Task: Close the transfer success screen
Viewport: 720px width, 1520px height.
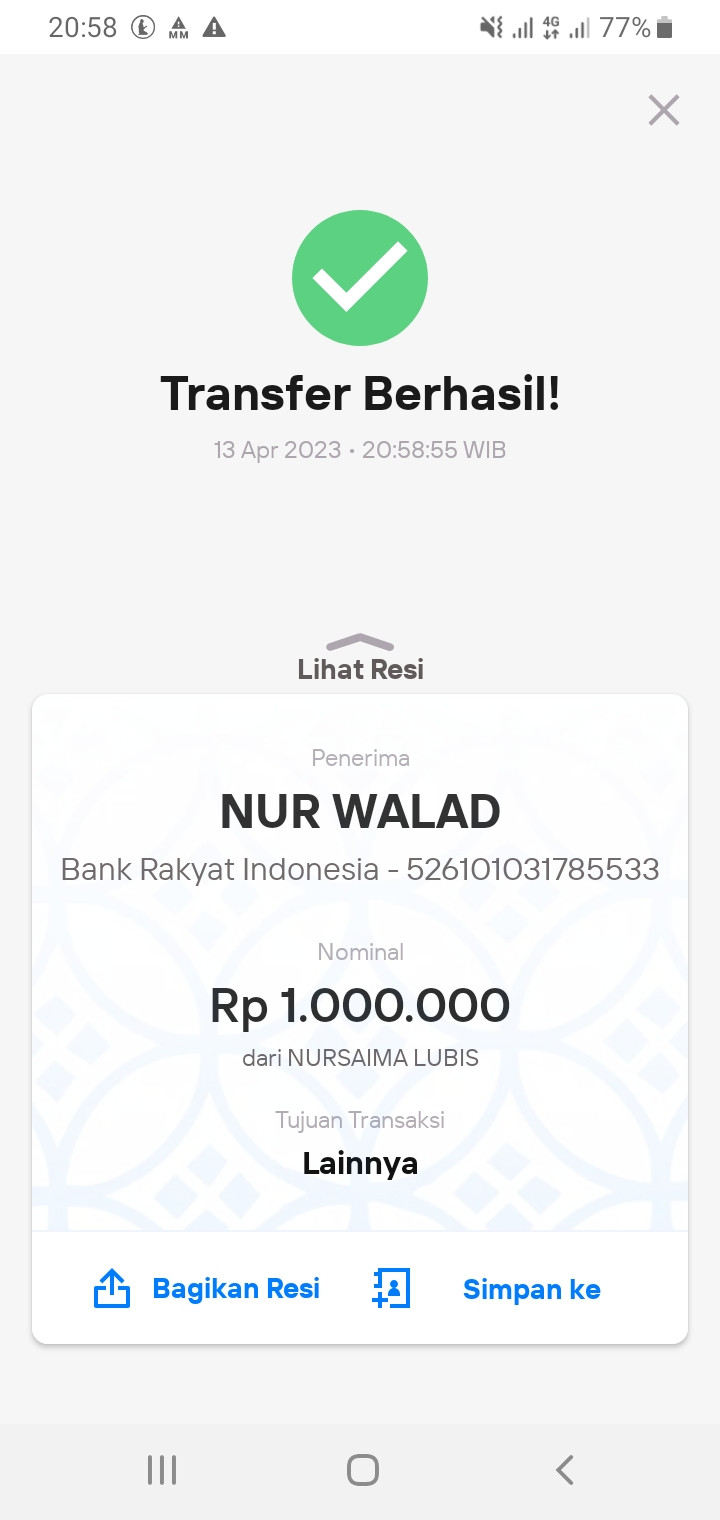Action: [663, 110]
